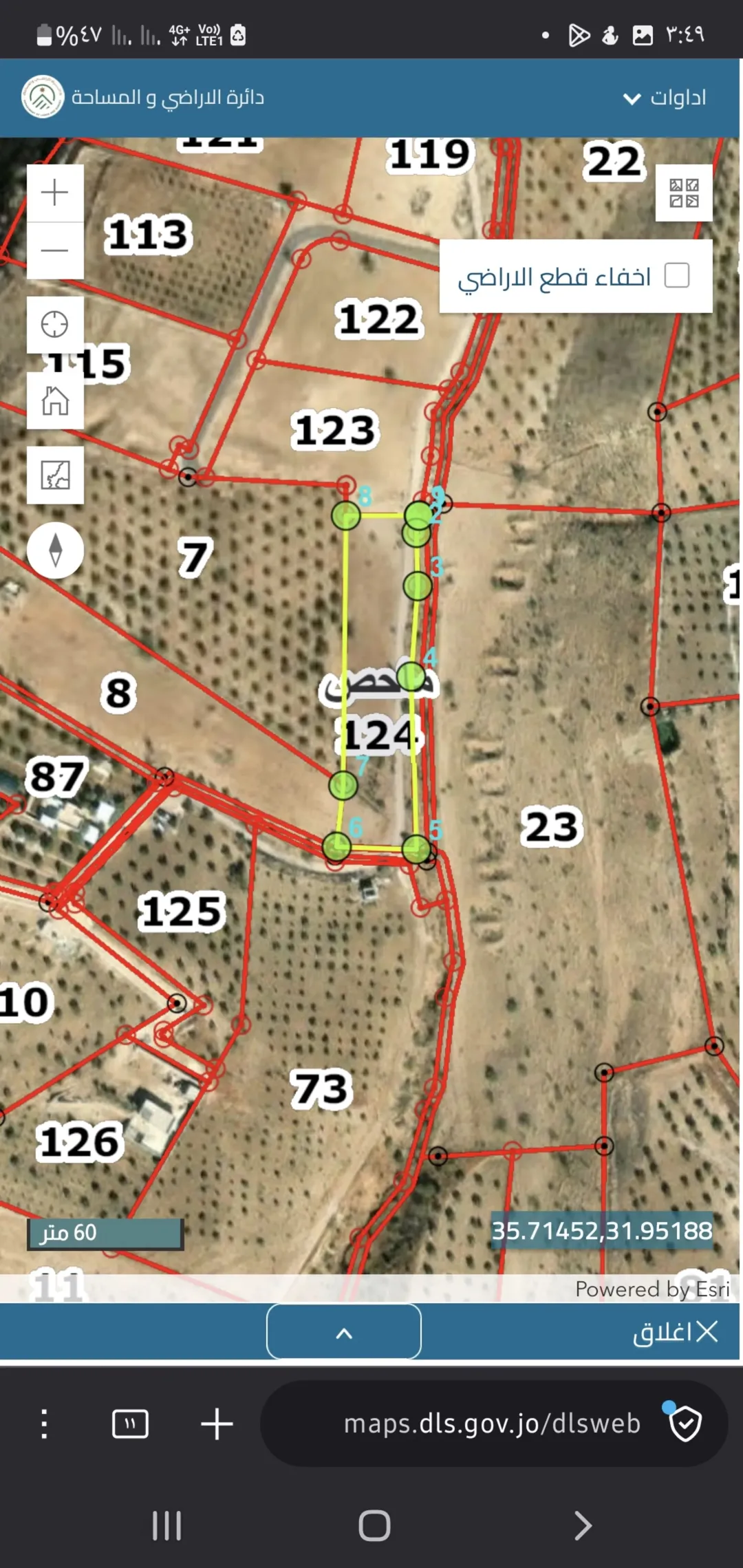
Task: Open the browser tabs switcher
Action: pos(130,1424)
